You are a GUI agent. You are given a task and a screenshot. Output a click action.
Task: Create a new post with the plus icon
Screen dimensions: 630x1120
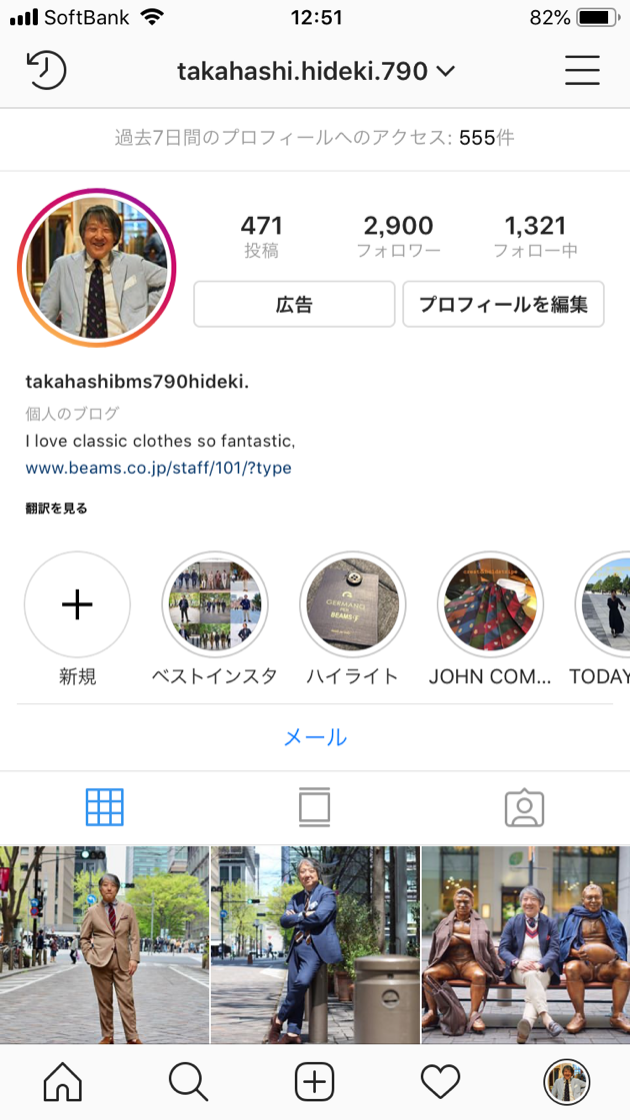(x=314, y=1082)
